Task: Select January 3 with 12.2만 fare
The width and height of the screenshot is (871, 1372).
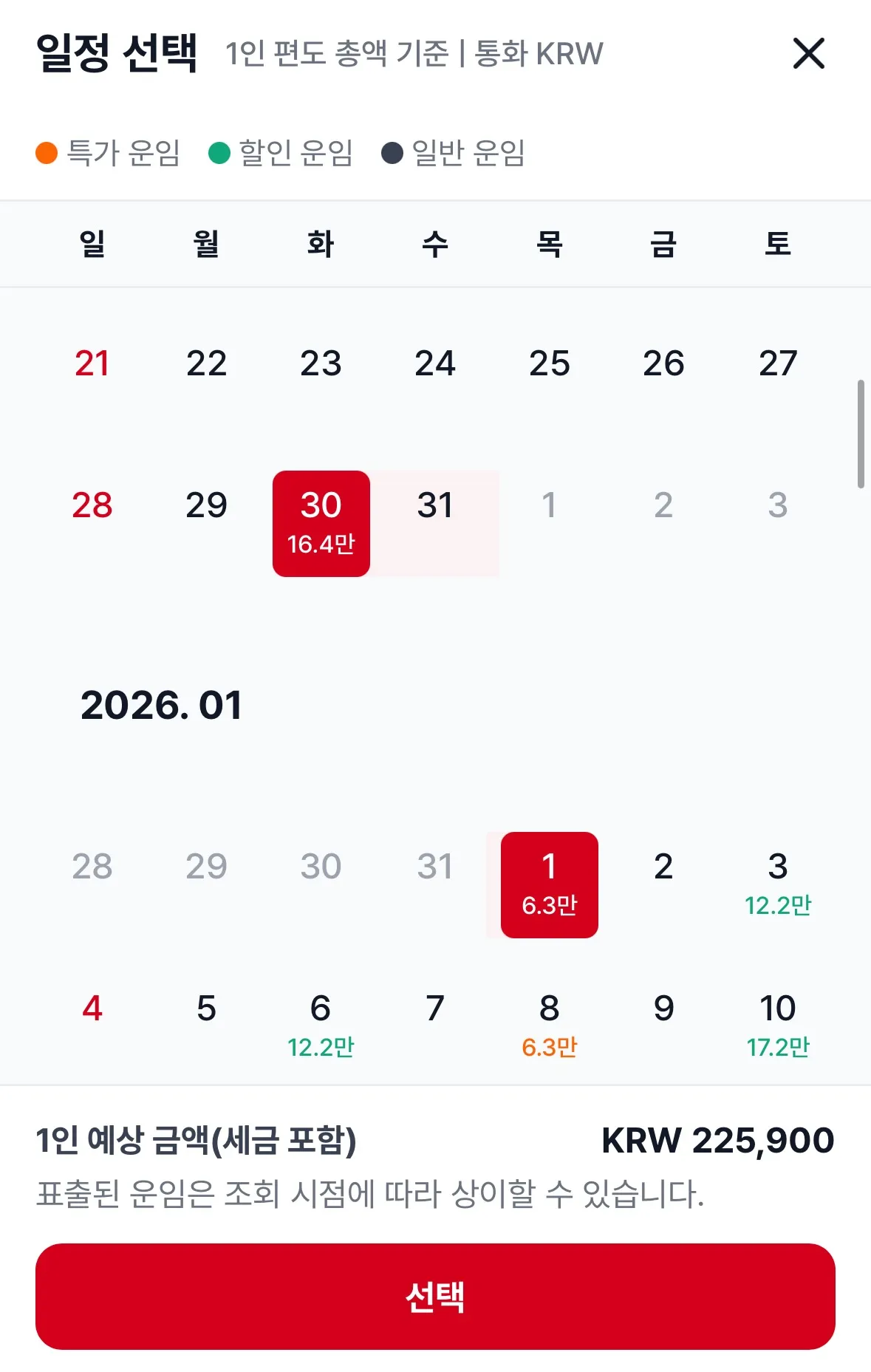Action: (x=777, y=884)
